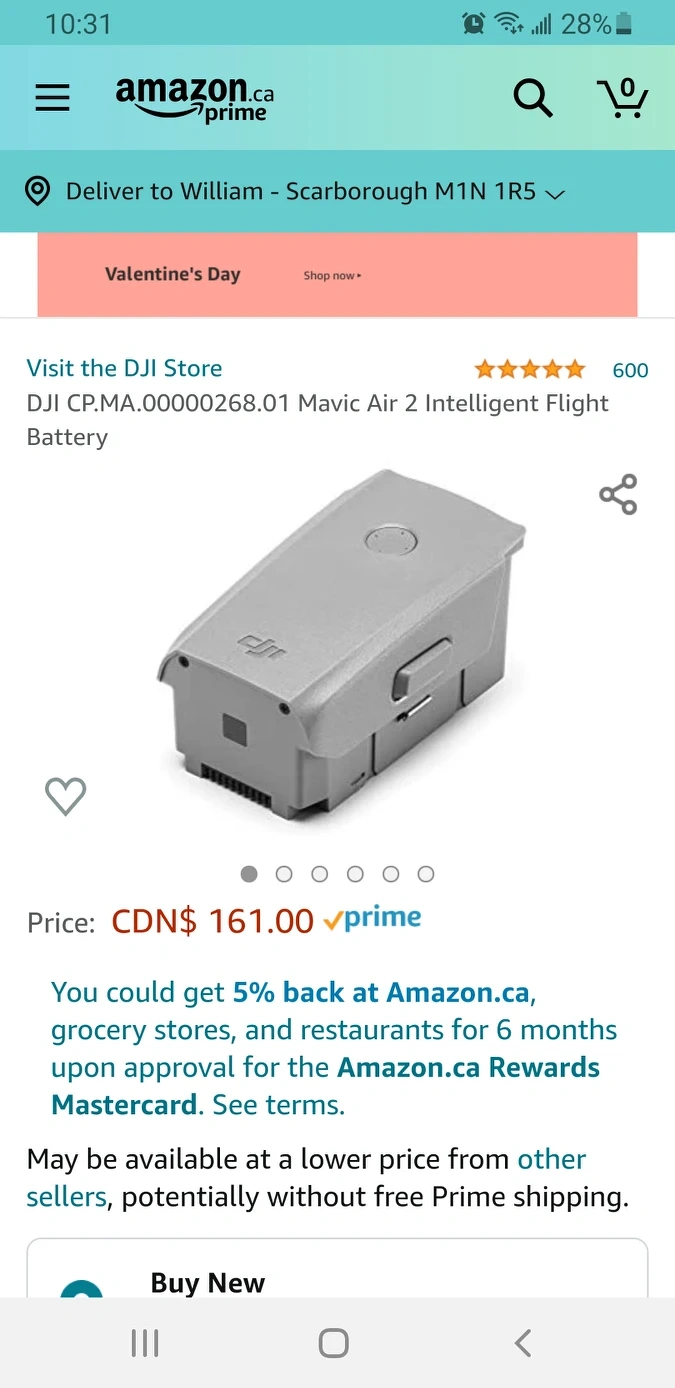This screenshot has height=1388, width=675.
Task: Visit the DJI Store
Action: coord(125,368)
